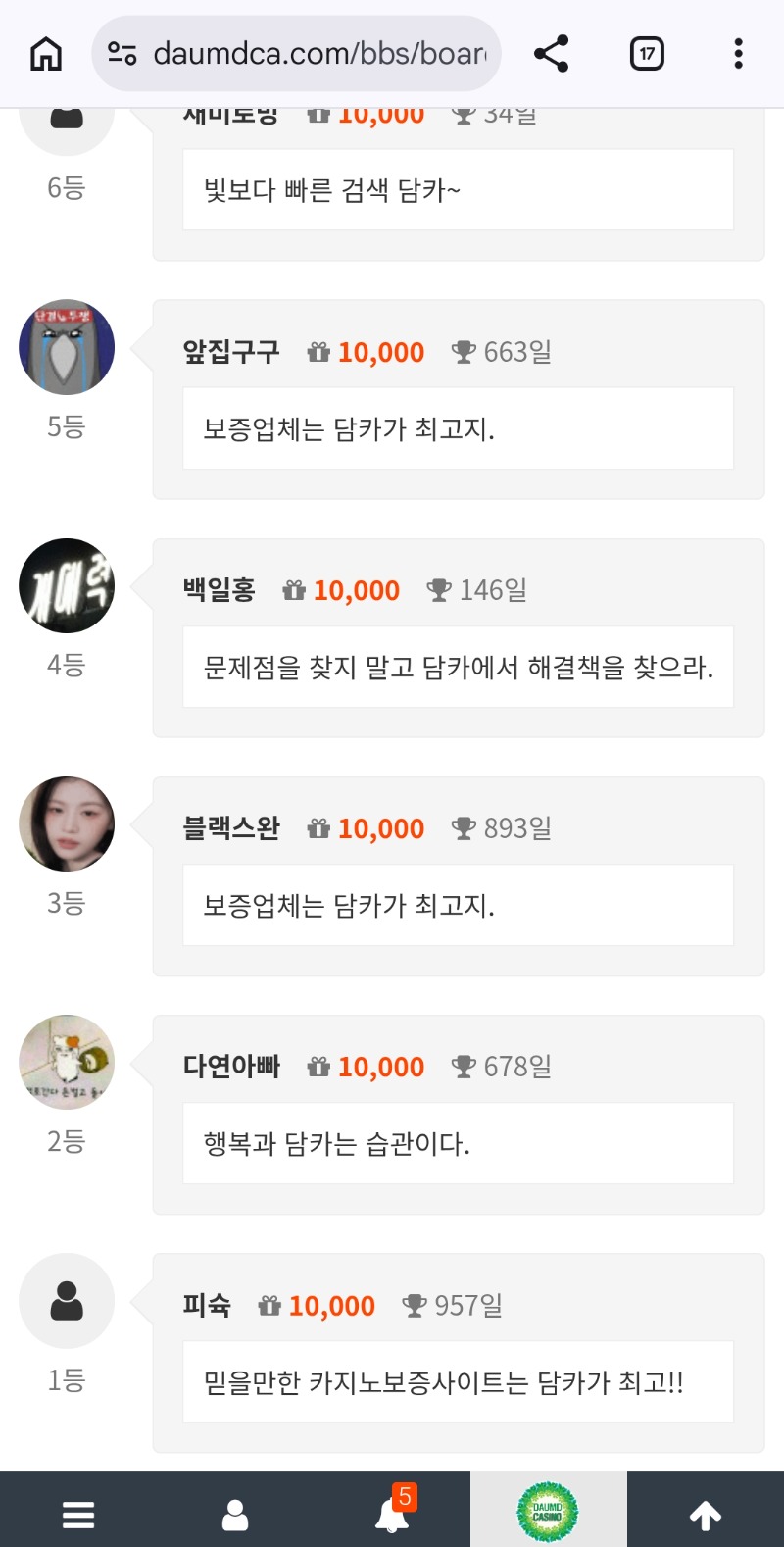Image resolution: width=784 pixels, height=1547 pixels.
Task: Open 블랙스완 username link
Action: pyautogui.click(x=231, y=828)
